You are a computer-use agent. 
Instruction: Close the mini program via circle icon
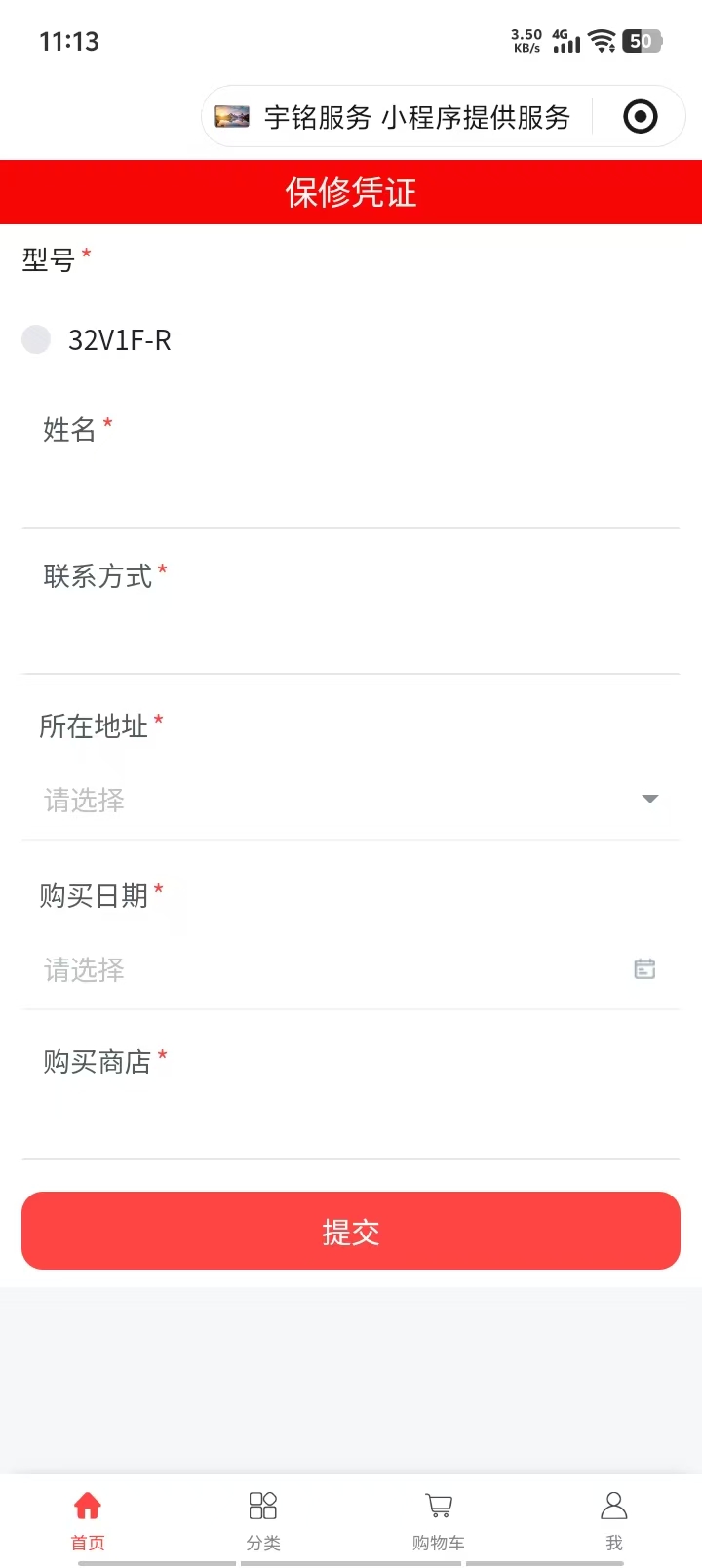click(641, 117)
